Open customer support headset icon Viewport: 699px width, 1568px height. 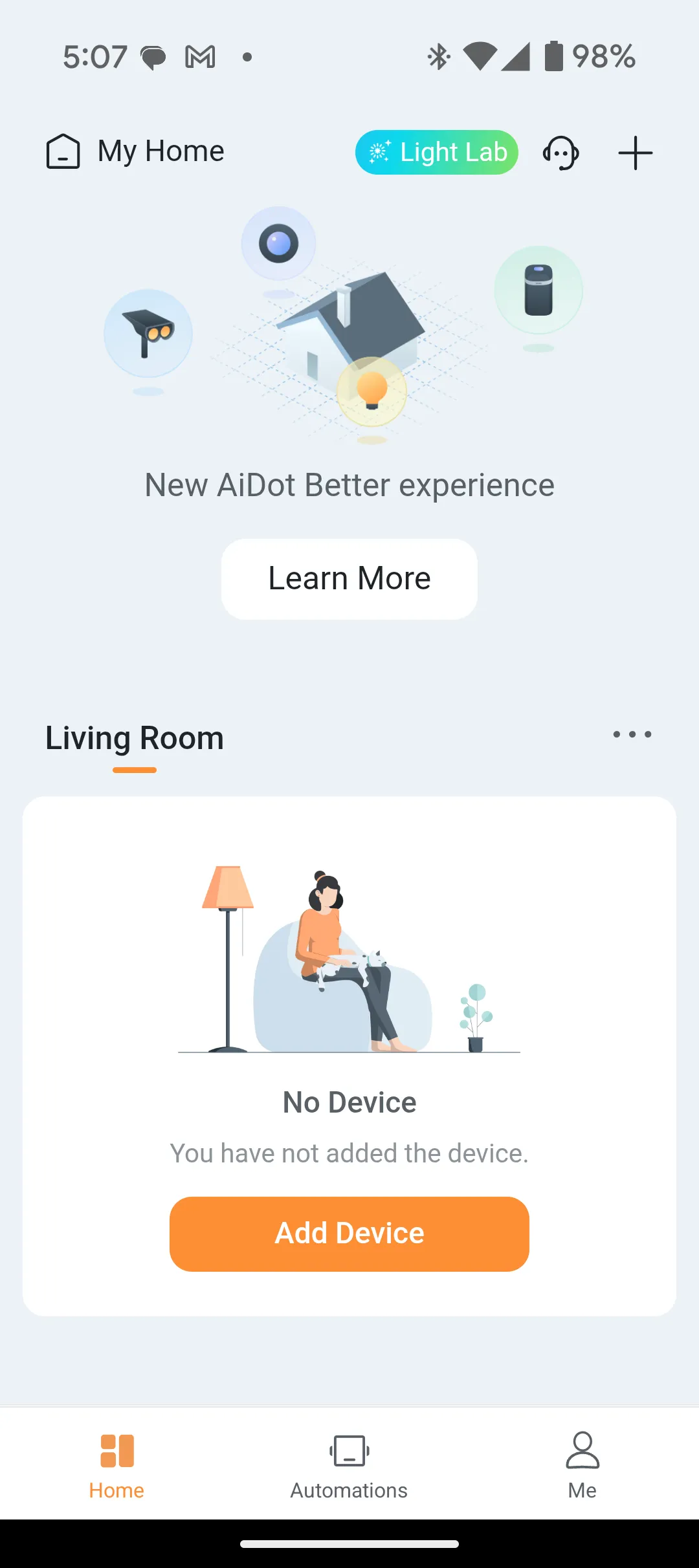tap(560, 153)
